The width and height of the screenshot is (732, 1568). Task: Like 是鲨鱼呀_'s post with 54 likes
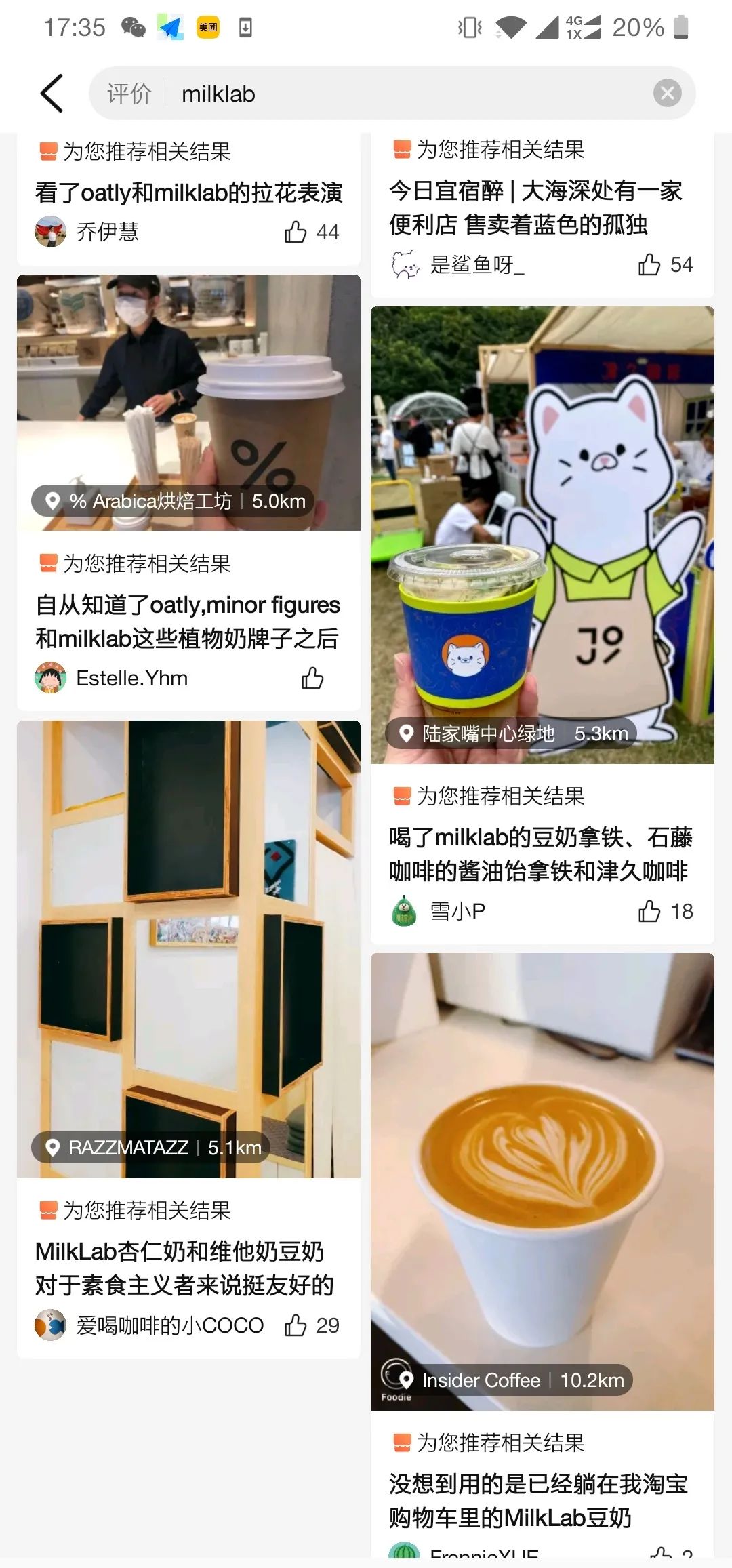[649, 264]
